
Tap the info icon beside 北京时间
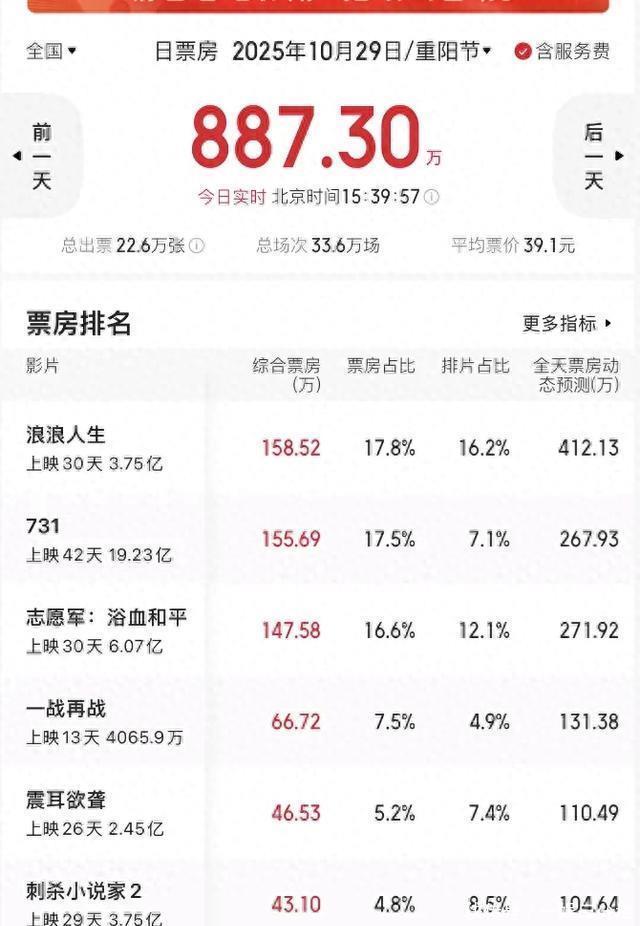(x=431, y=197)
